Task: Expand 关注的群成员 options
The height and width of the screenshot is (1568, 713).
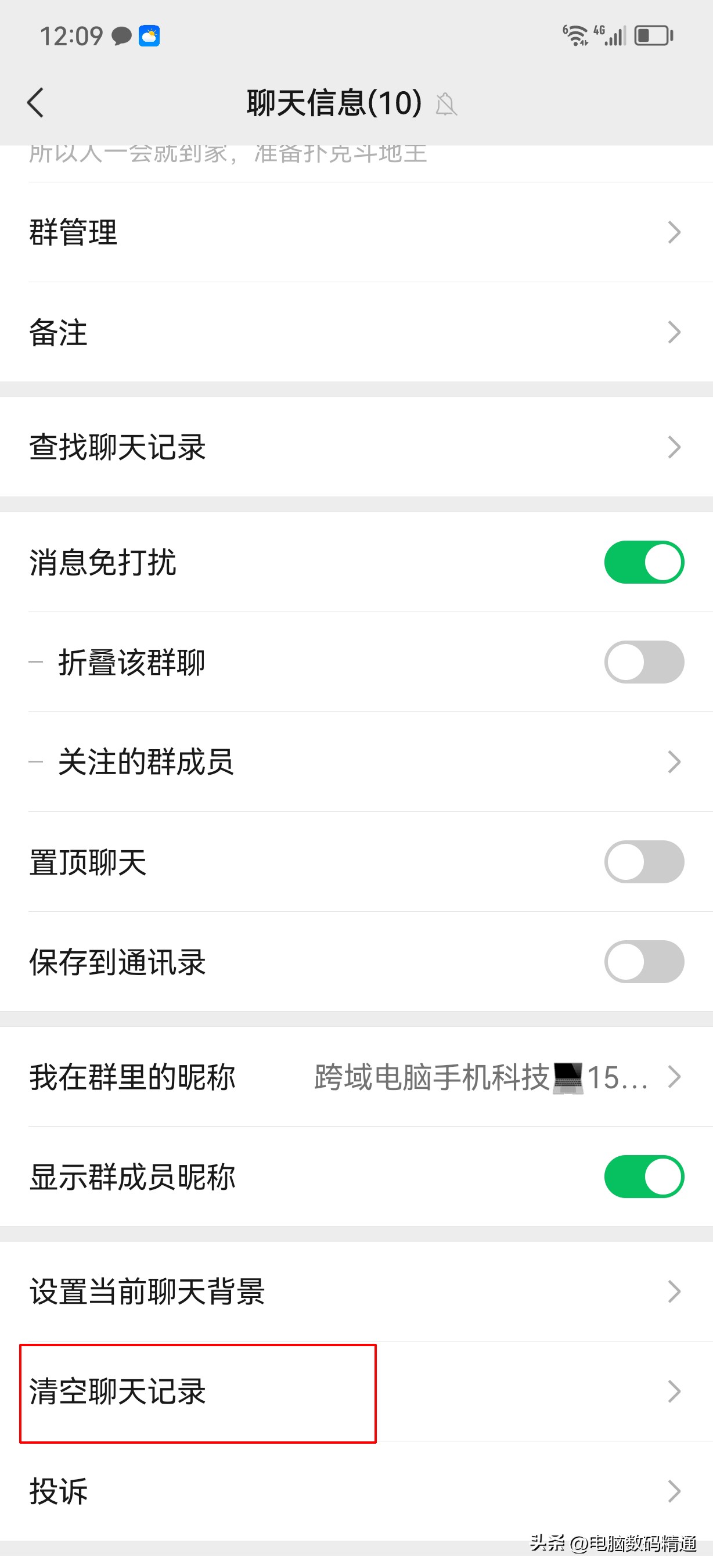Action: (x=674, y=761)
